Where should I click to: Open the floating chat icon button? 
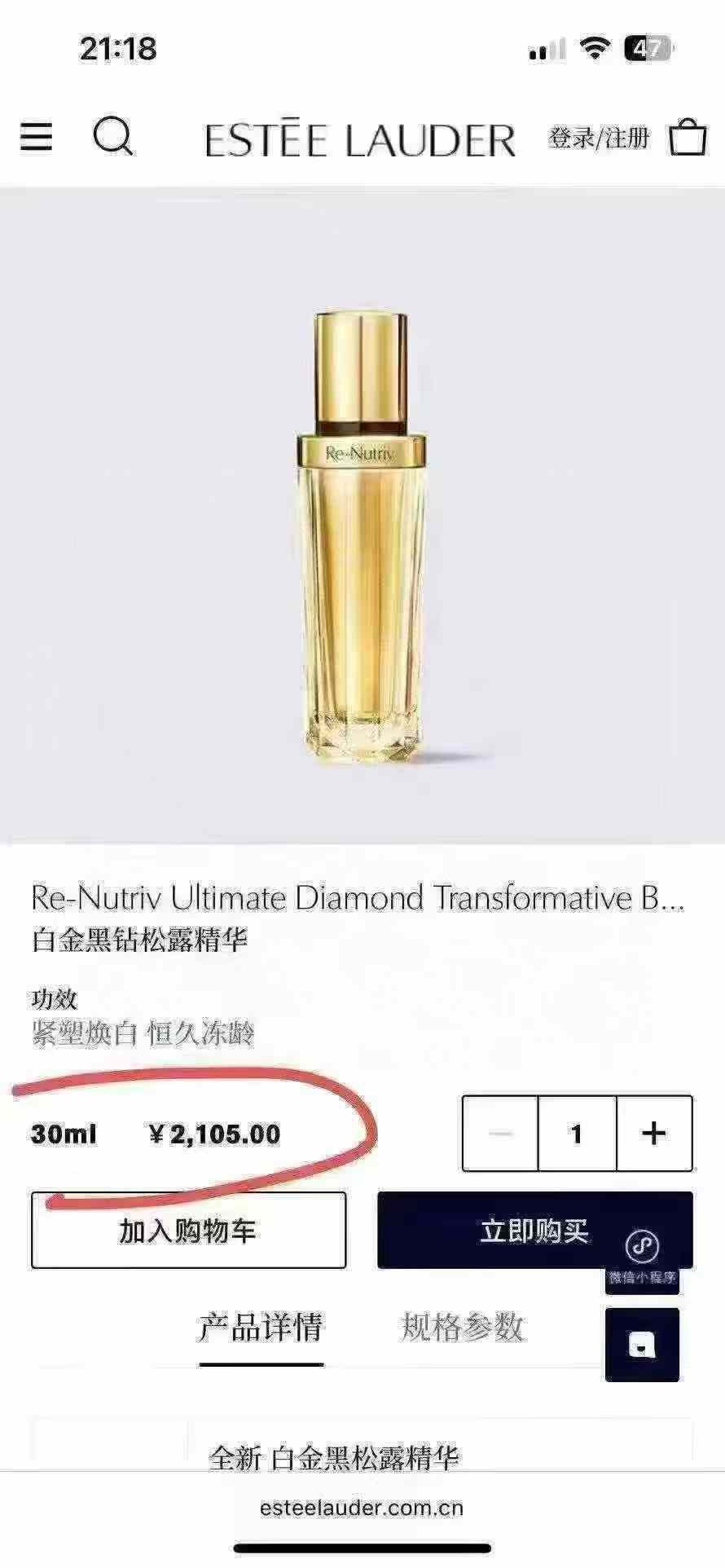coord(642,1345)
